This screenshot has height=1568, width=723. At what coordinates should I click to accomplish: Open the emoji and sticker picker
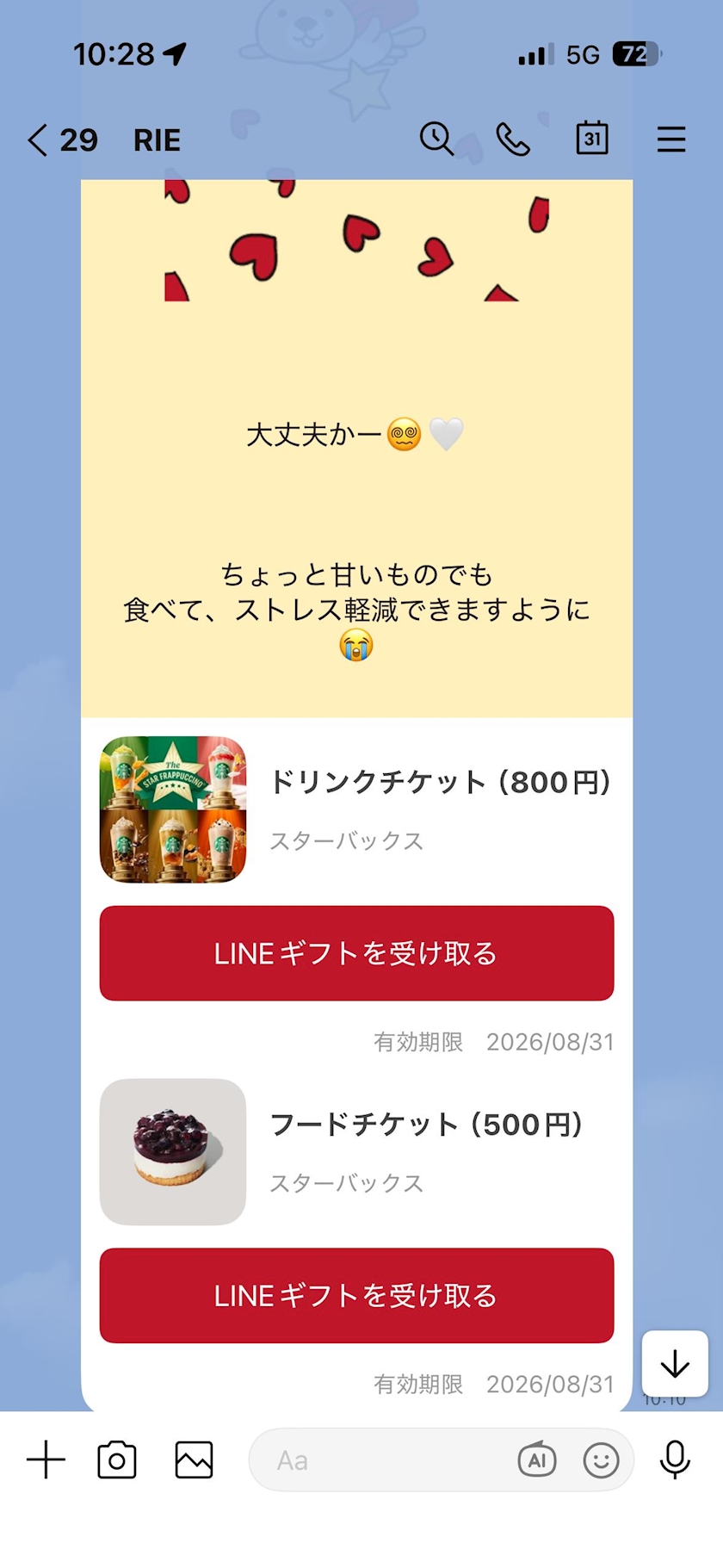(601, 1460)
